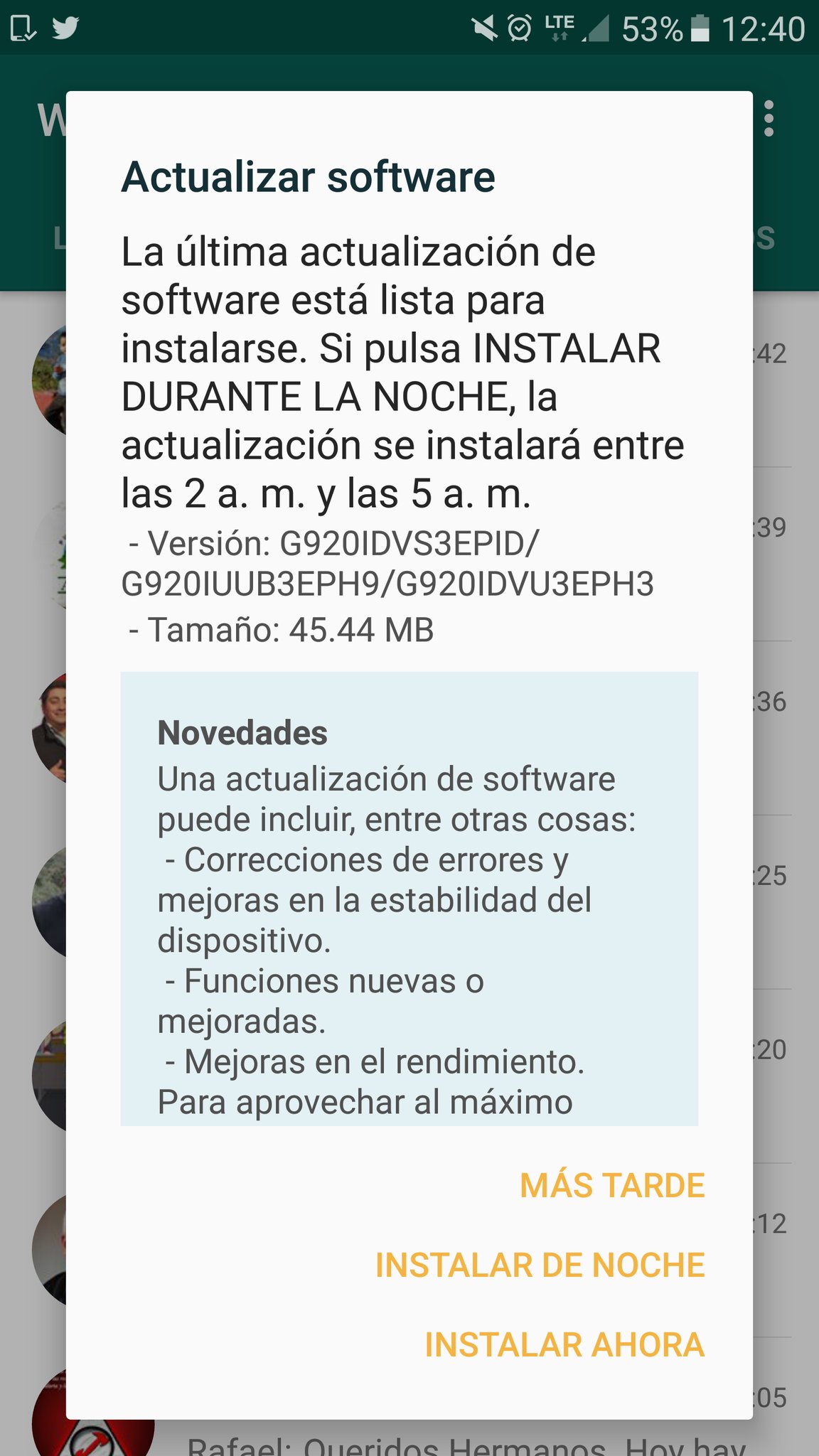This screenshot has width=819, height=1456.
Task: Choose INSTALAR AHORA to update now
Action: click(x=564, y=1345)
